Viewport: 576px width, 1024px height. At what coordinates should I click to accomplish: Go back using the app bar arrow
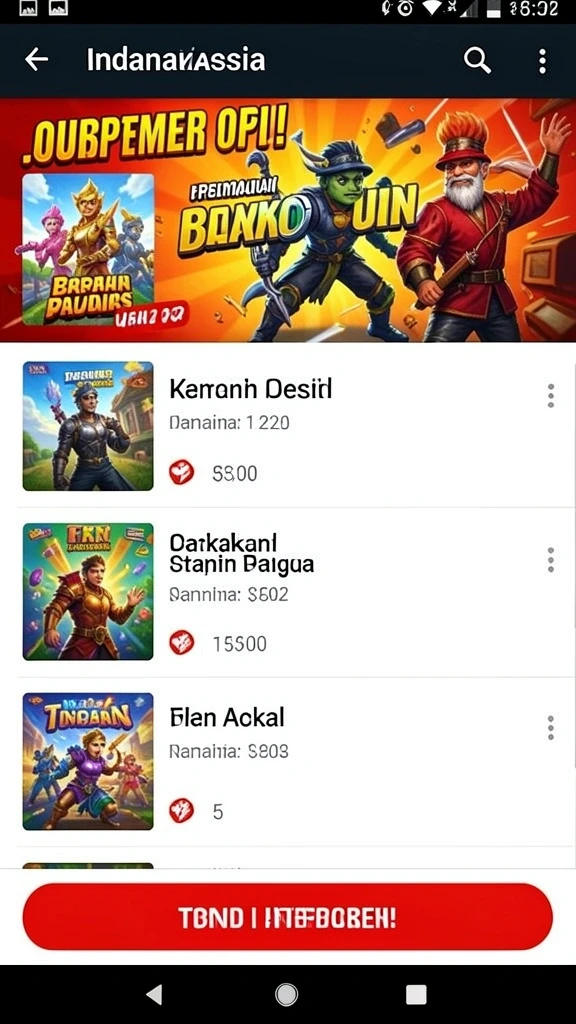point(37,60)
